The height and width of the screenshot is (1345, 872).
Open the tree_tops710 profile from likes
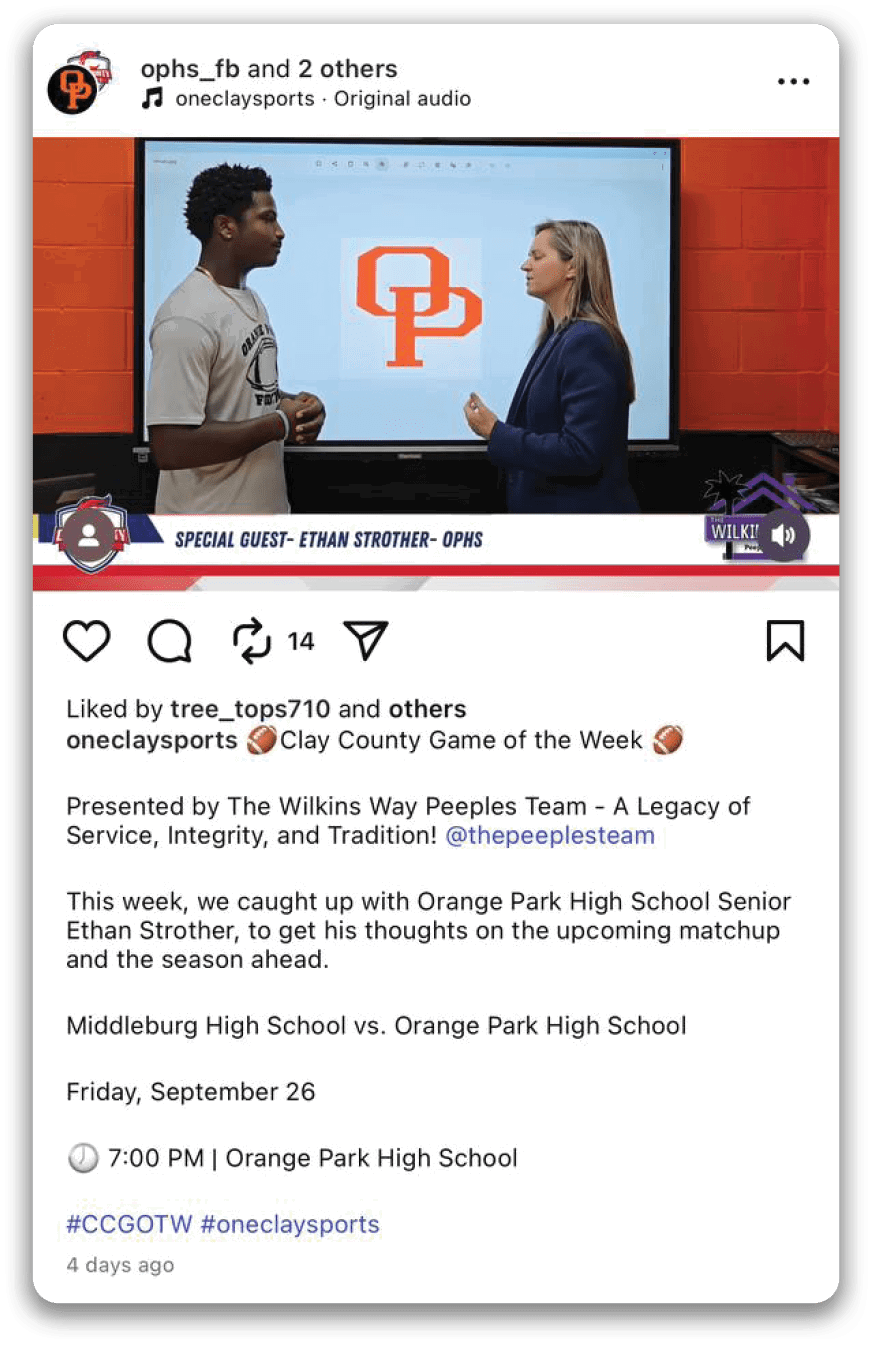pyautogui.click(x=250, y=709)
